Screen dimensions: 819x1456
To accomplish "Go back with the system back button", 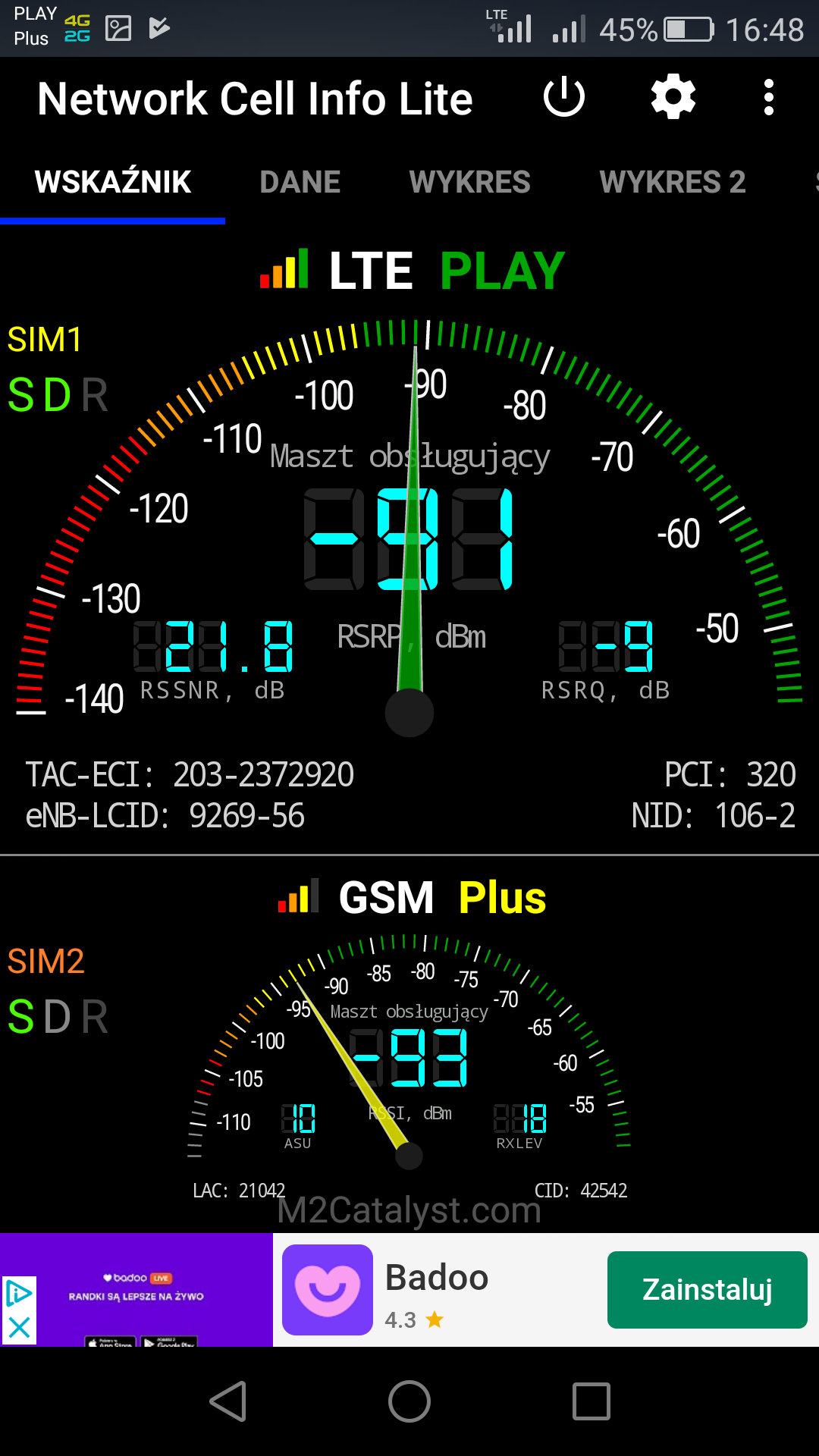I will pos(228,1401).
